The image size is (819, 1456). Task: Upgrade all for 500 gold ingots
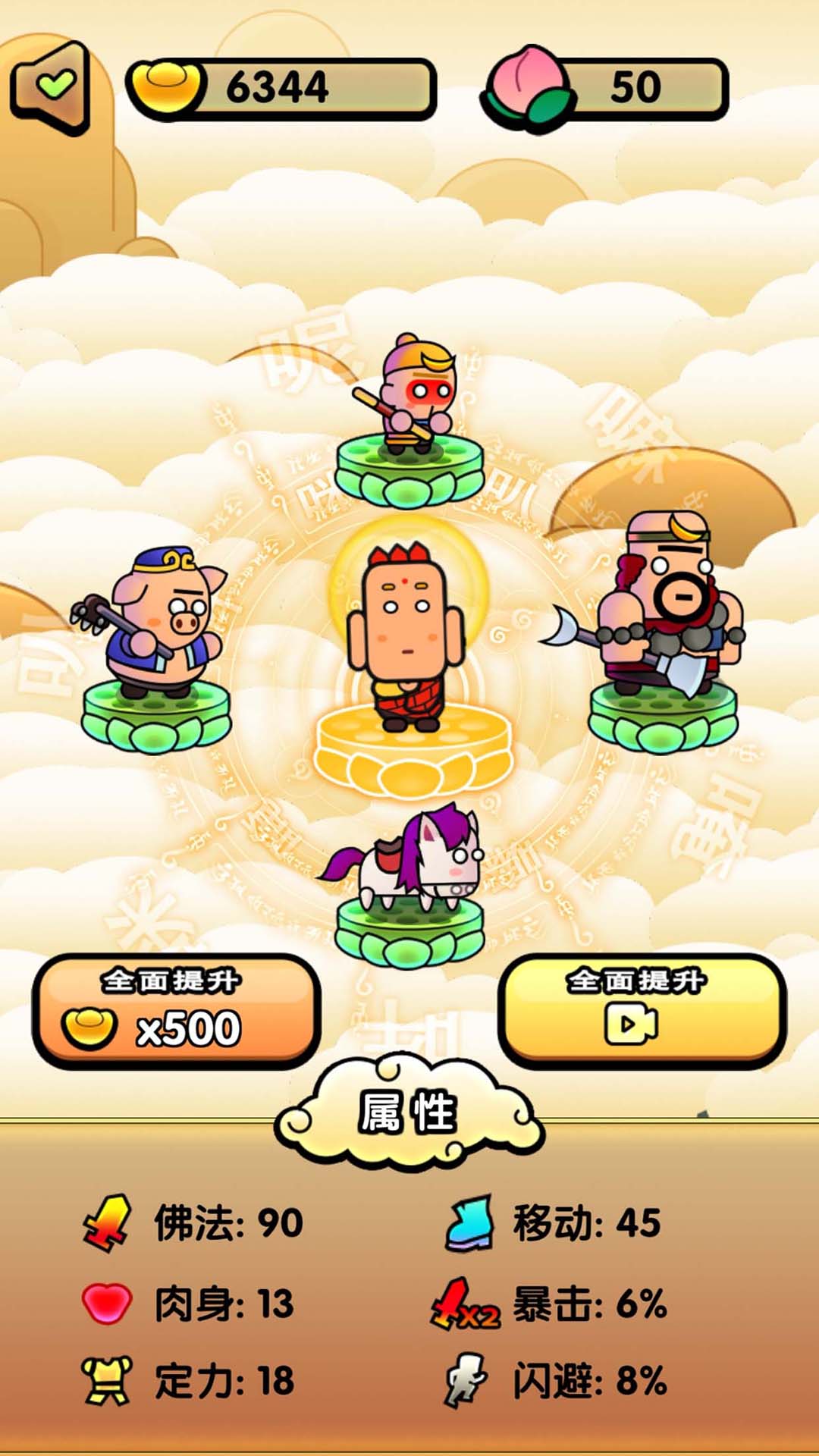[176, 1011]
